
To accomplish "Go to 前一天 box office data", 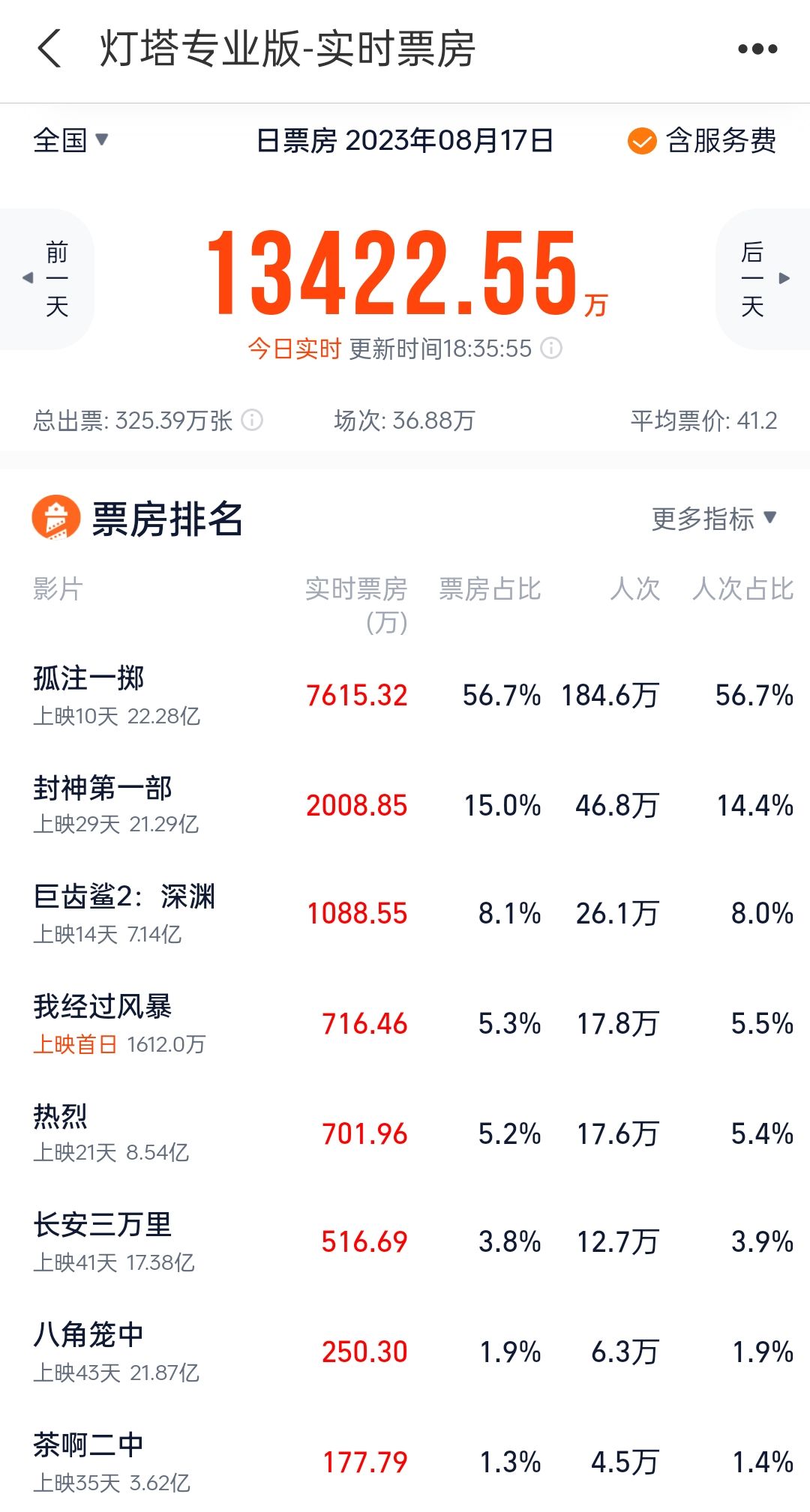I will [x=46, y=278].
